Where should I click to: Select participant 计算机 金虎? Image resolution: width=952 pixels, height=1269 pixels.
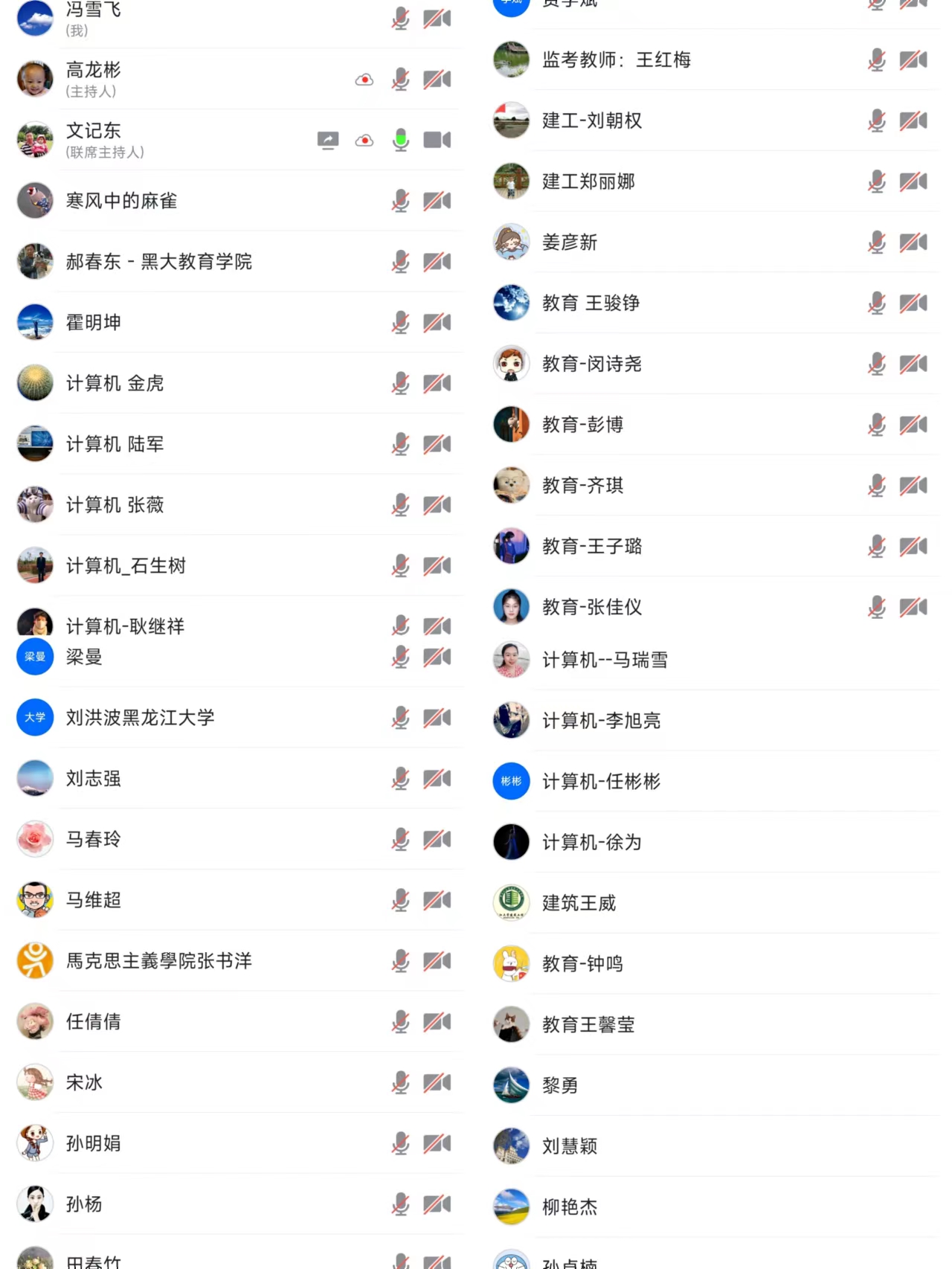coord(238,383)
